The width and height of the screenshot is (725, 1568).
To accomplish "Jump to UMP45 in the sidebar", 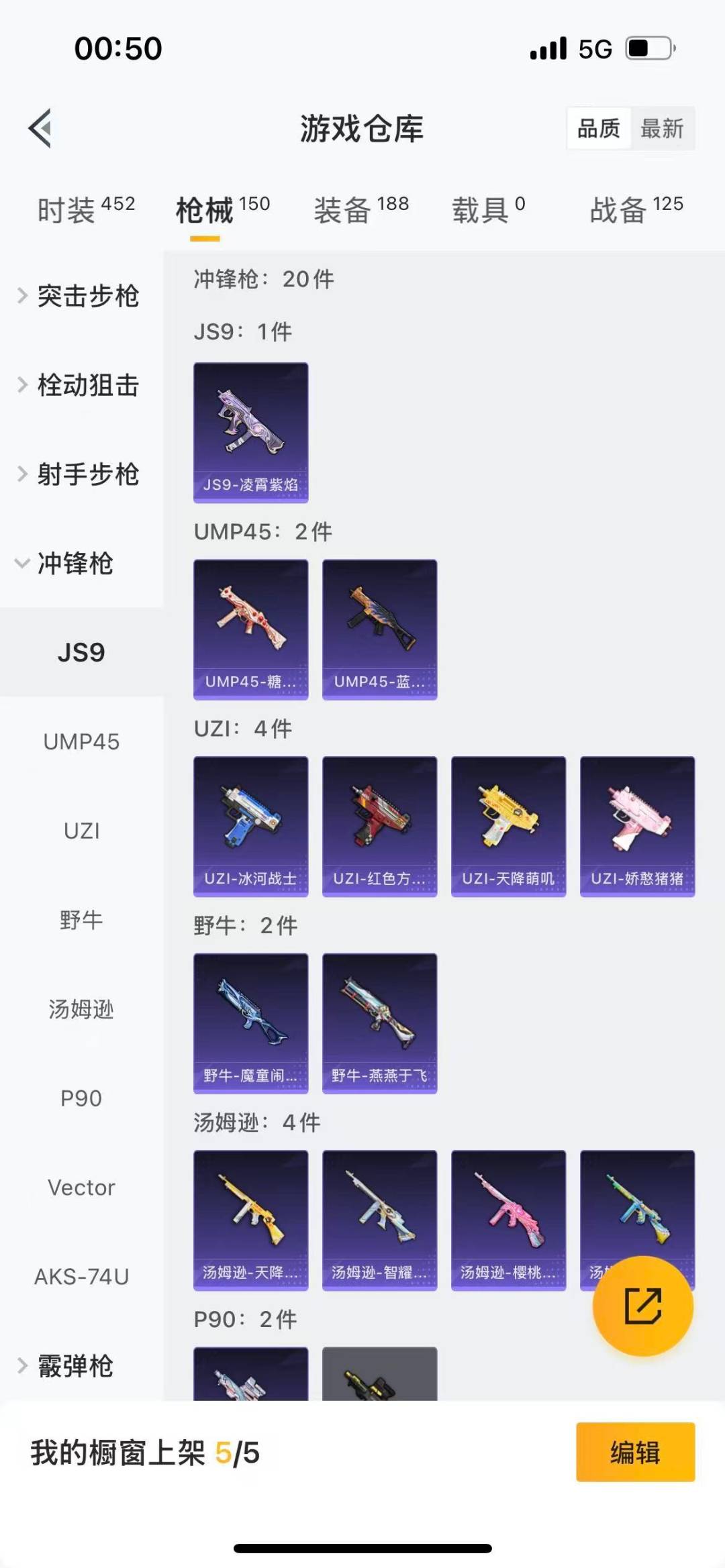I will (81, 741).
